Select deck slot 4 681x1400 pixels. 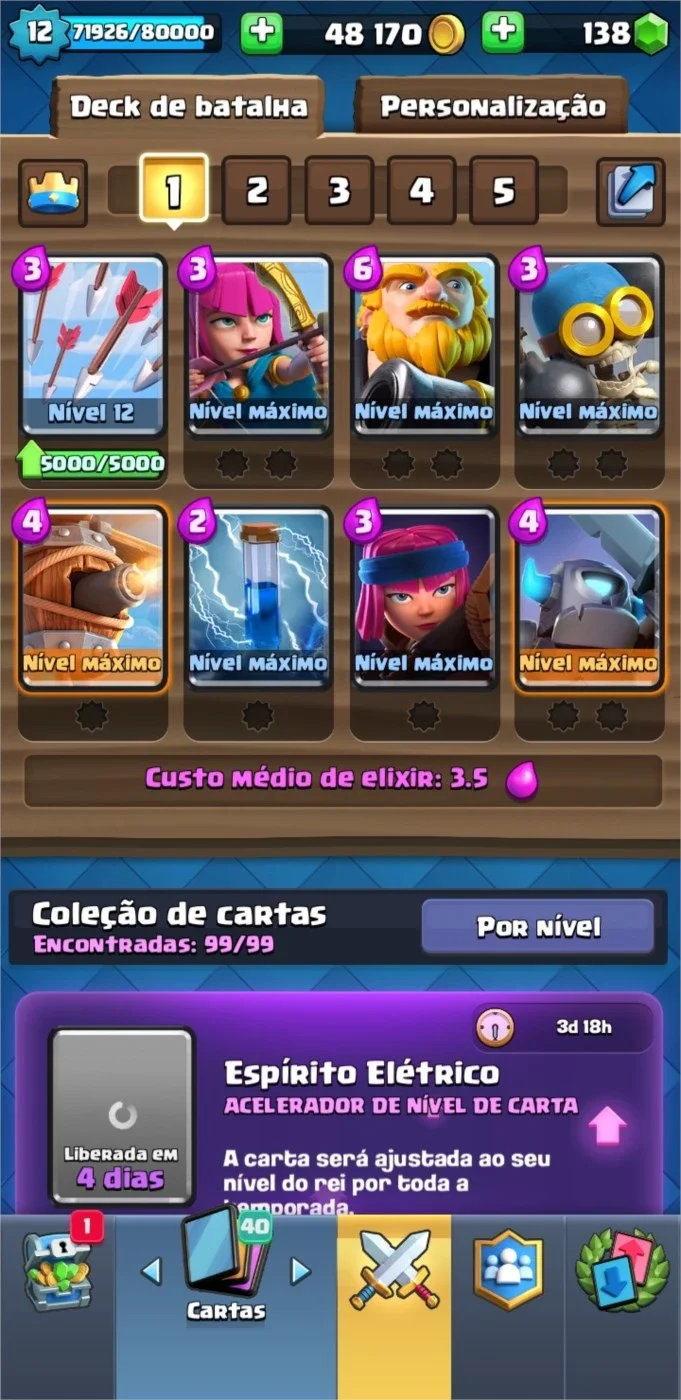421,190
